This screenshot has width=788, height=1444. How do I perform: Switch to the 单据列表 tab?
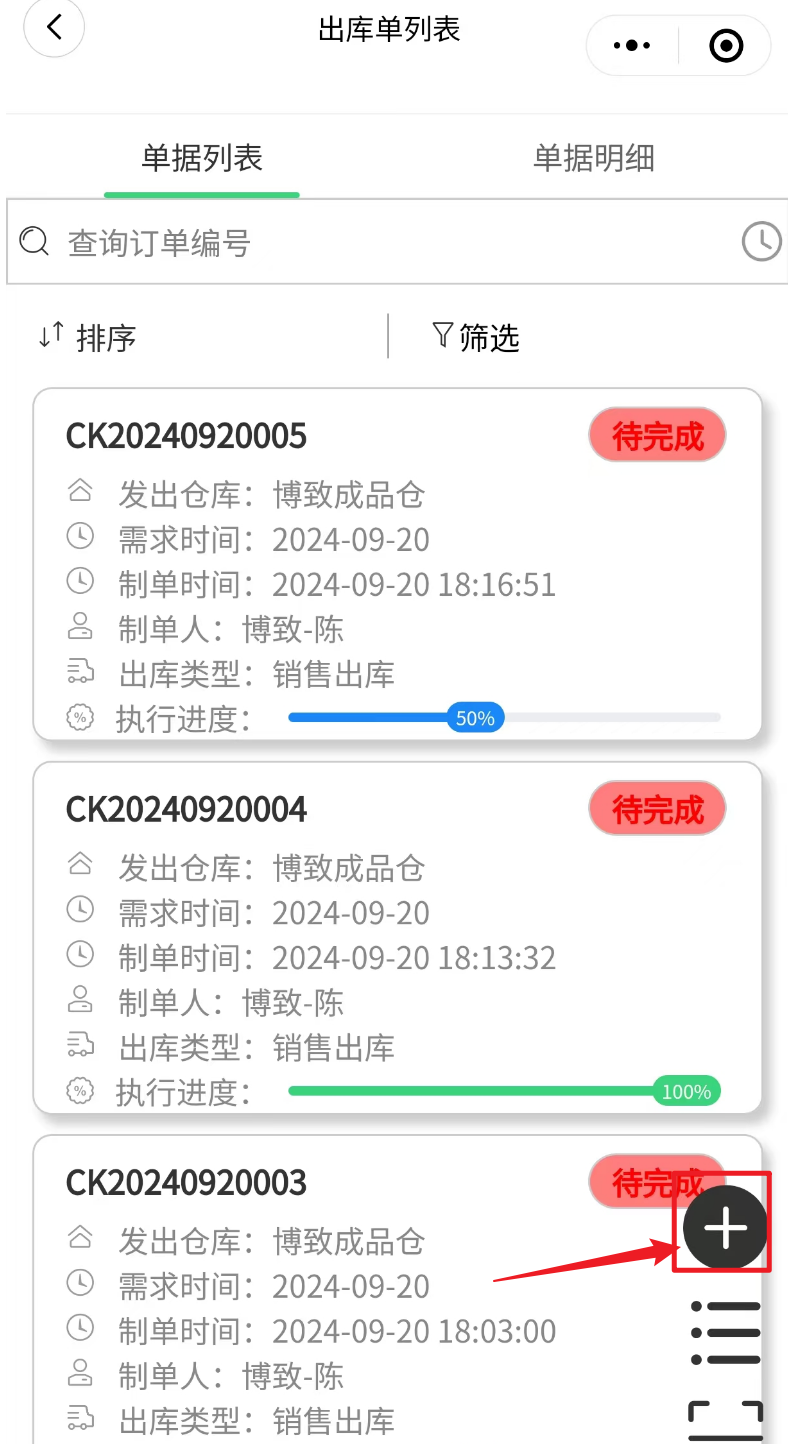tap(202, 158)
